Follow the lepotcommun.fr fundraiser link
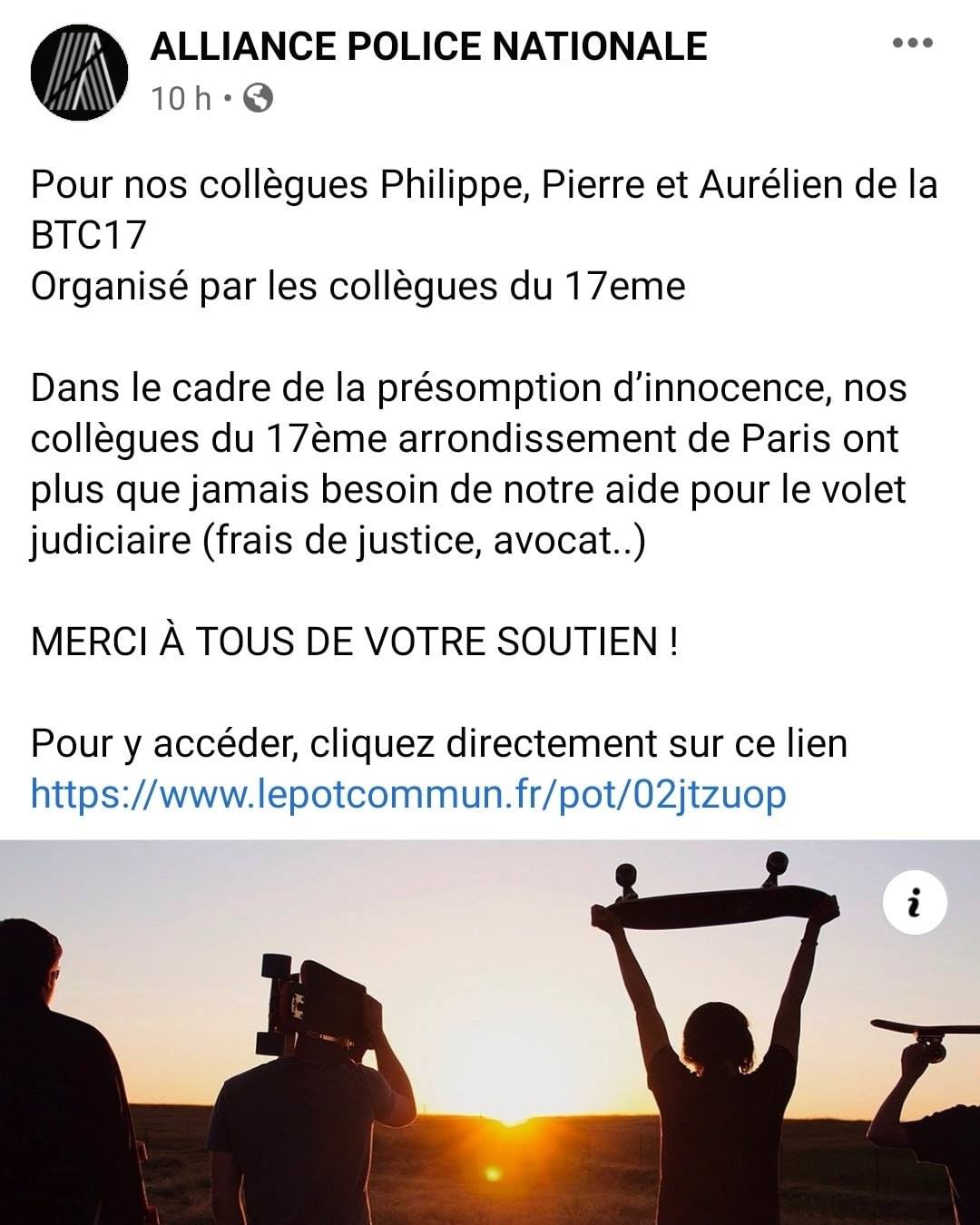 [408, 794]
